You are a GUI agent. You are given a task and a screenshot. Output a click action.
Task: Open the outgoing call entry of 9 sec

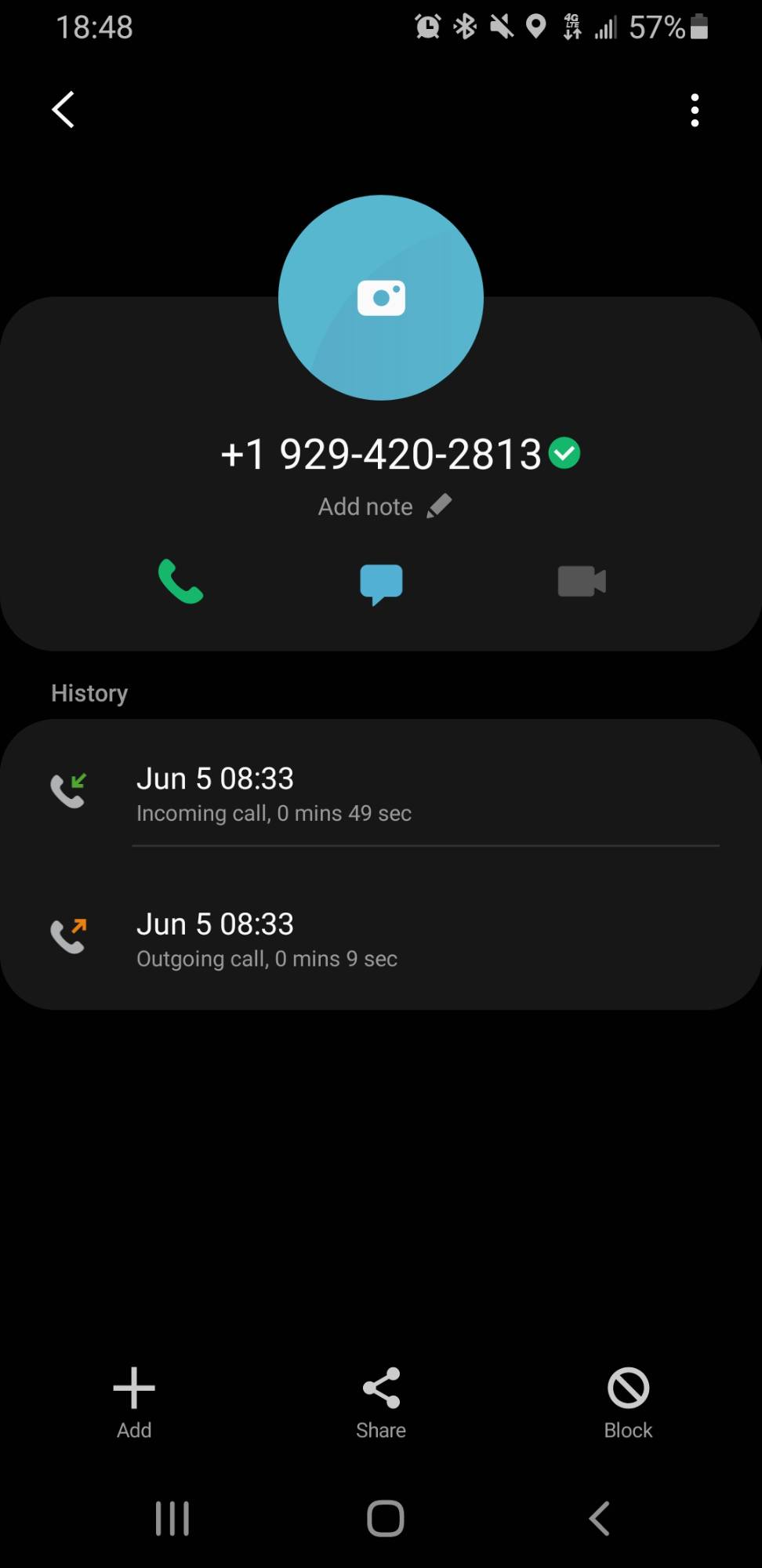coord(381,939)
